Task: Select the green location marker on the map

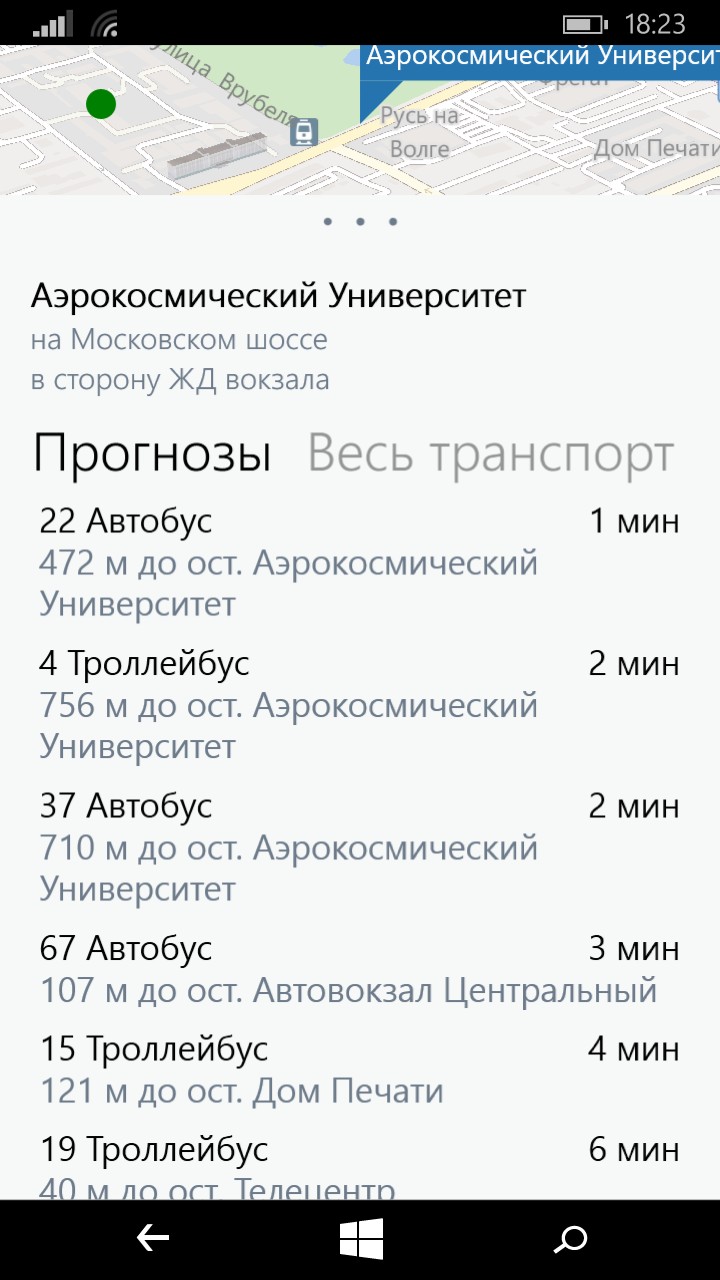Action: pos(99,104)
